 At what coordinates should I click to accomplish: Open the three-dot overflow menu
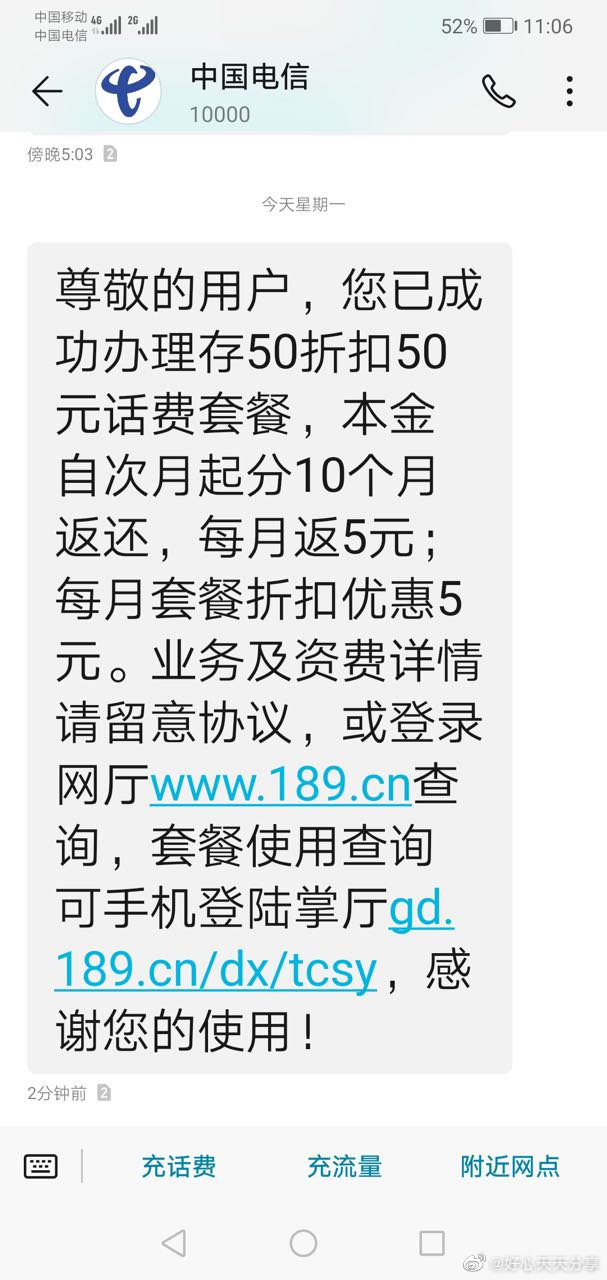click(x=569, y=91)
